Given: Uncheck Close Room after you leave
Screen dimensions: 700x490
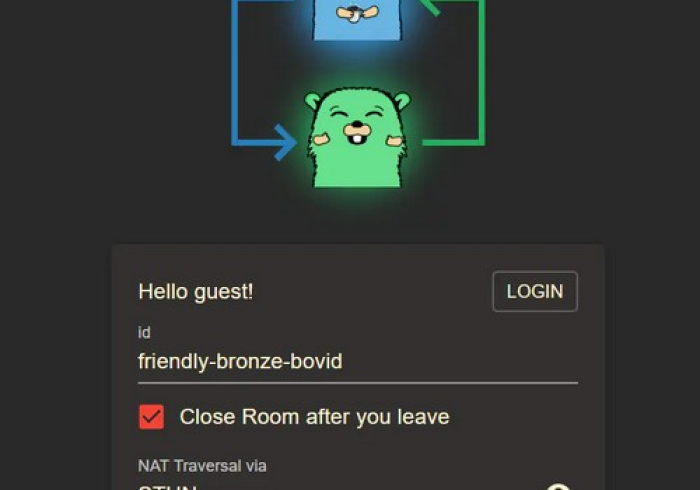Looking at the screenshot, I should (x=151, y=417).
